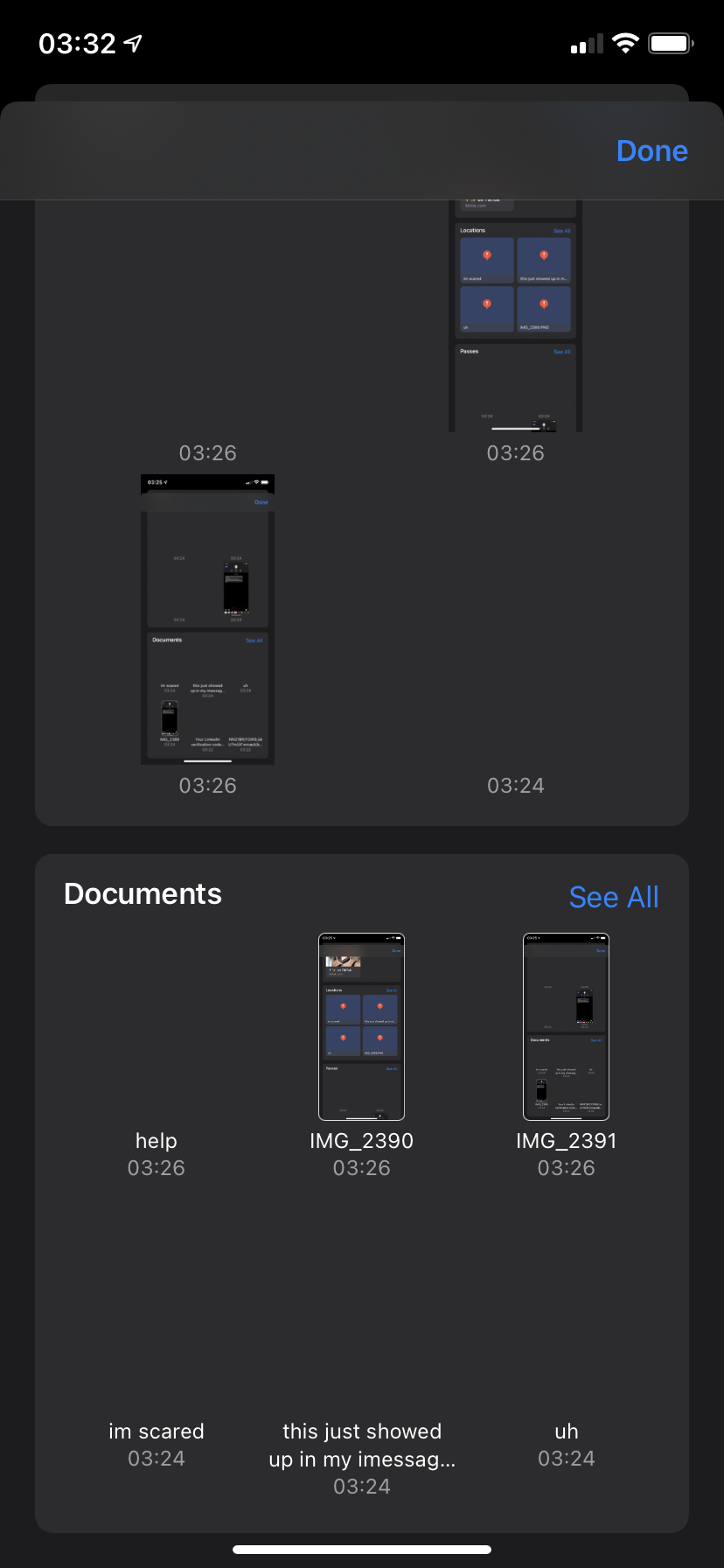Open See All for Documents
Screen dimensions: 724x1568
(613, 897)
